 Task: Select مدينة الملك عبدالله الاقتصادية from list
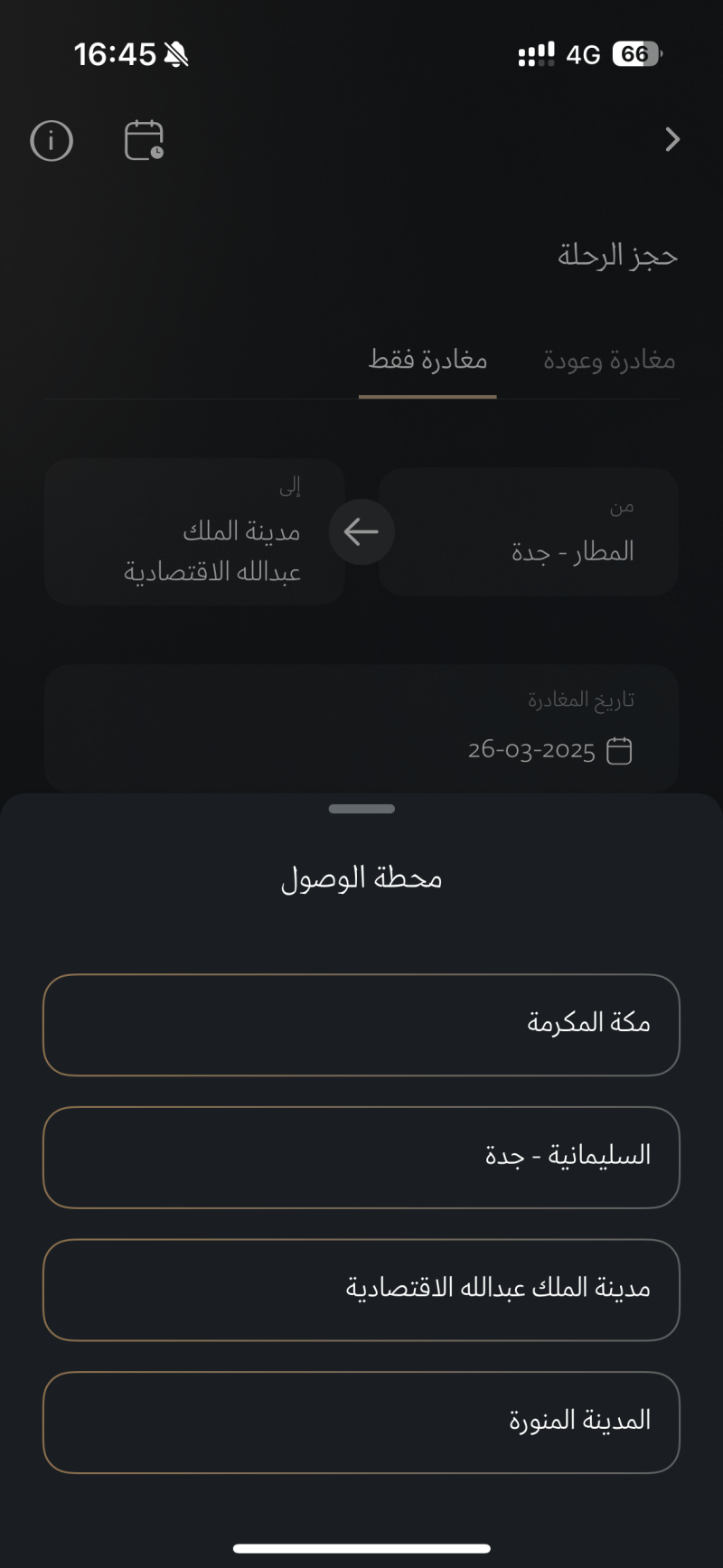coord(361,1290)
